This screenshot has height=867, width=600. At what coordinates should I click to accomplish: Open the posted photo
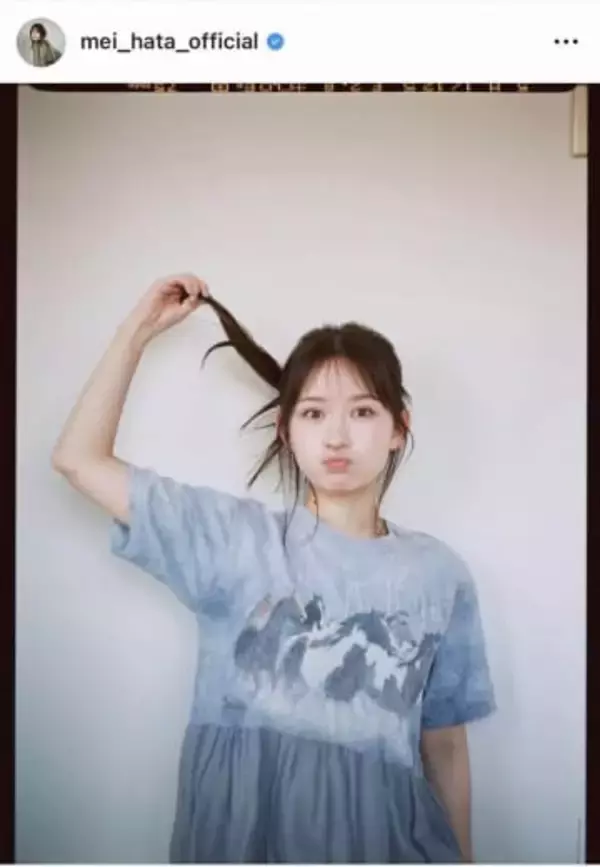click(x=300, y=475)
